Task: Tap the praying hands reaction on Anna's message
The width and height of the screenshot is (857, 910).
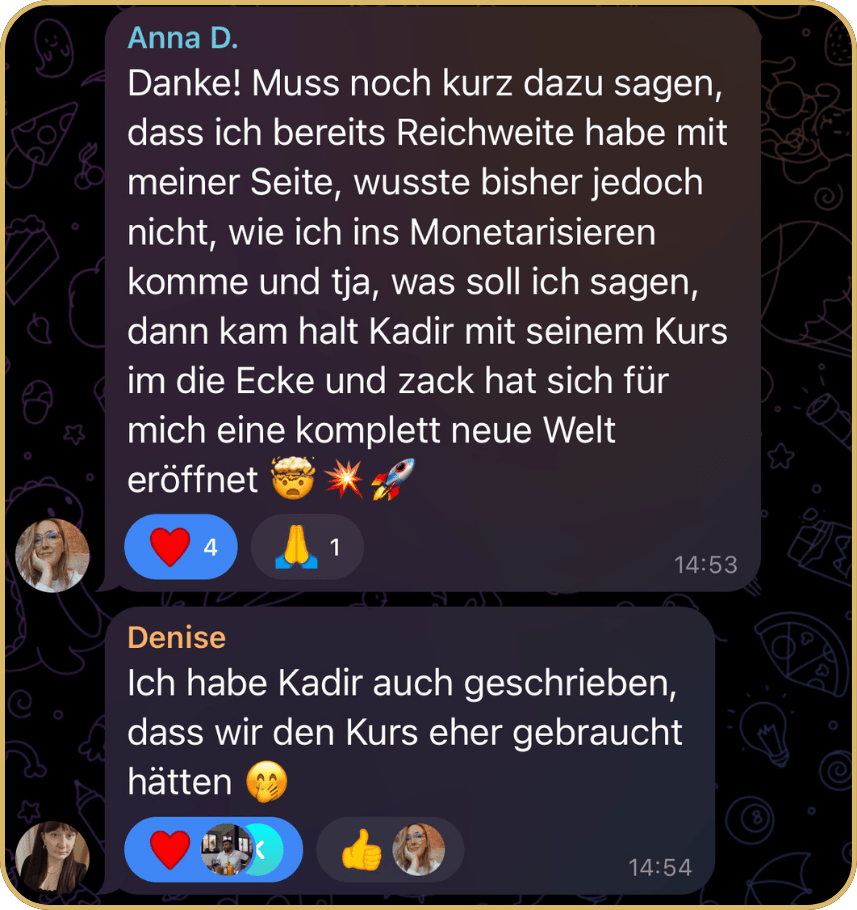Action: [307, 547]
